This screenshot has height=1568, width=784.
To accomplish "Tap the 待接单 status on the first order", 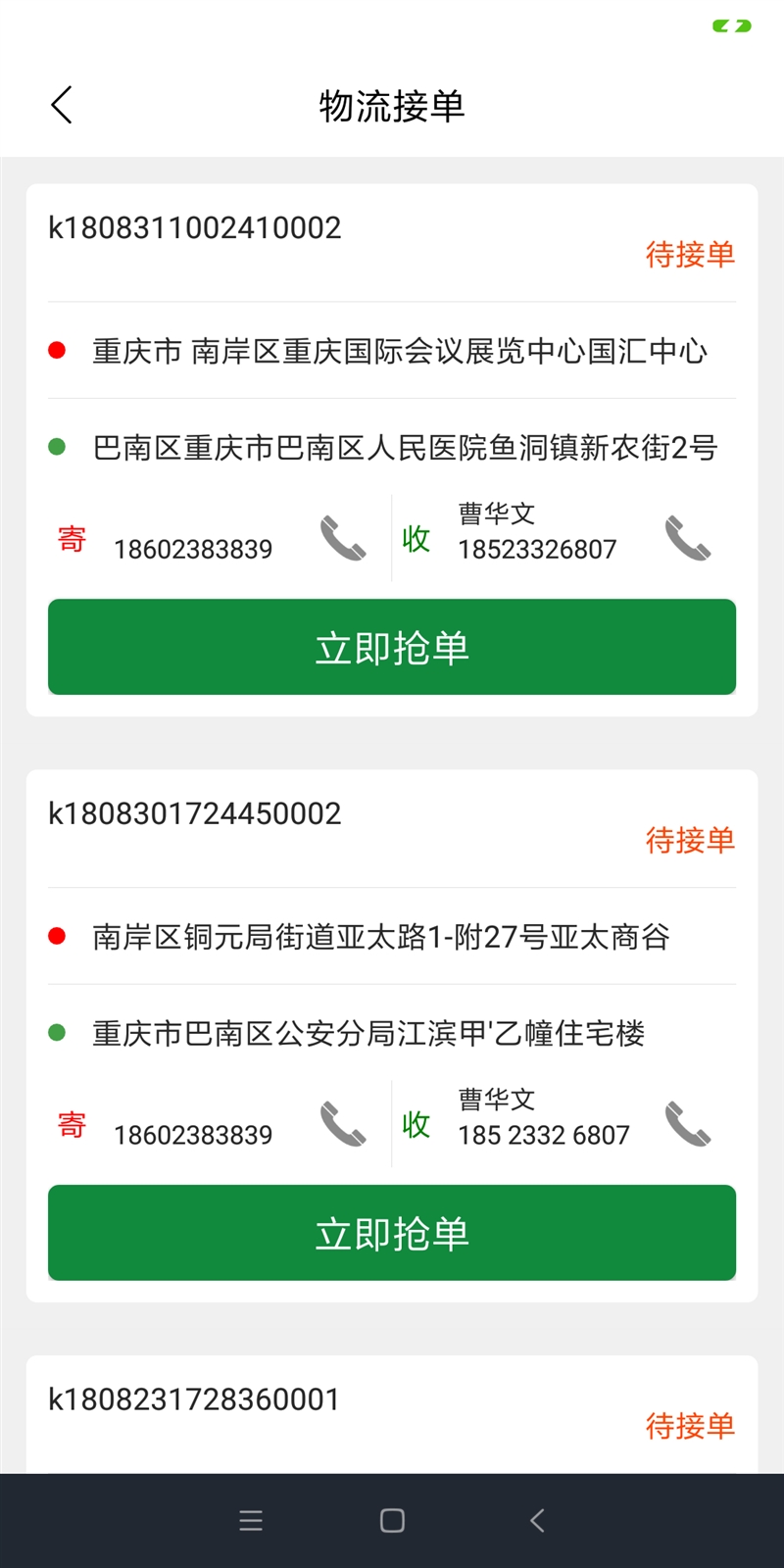I will coord(690,254).
